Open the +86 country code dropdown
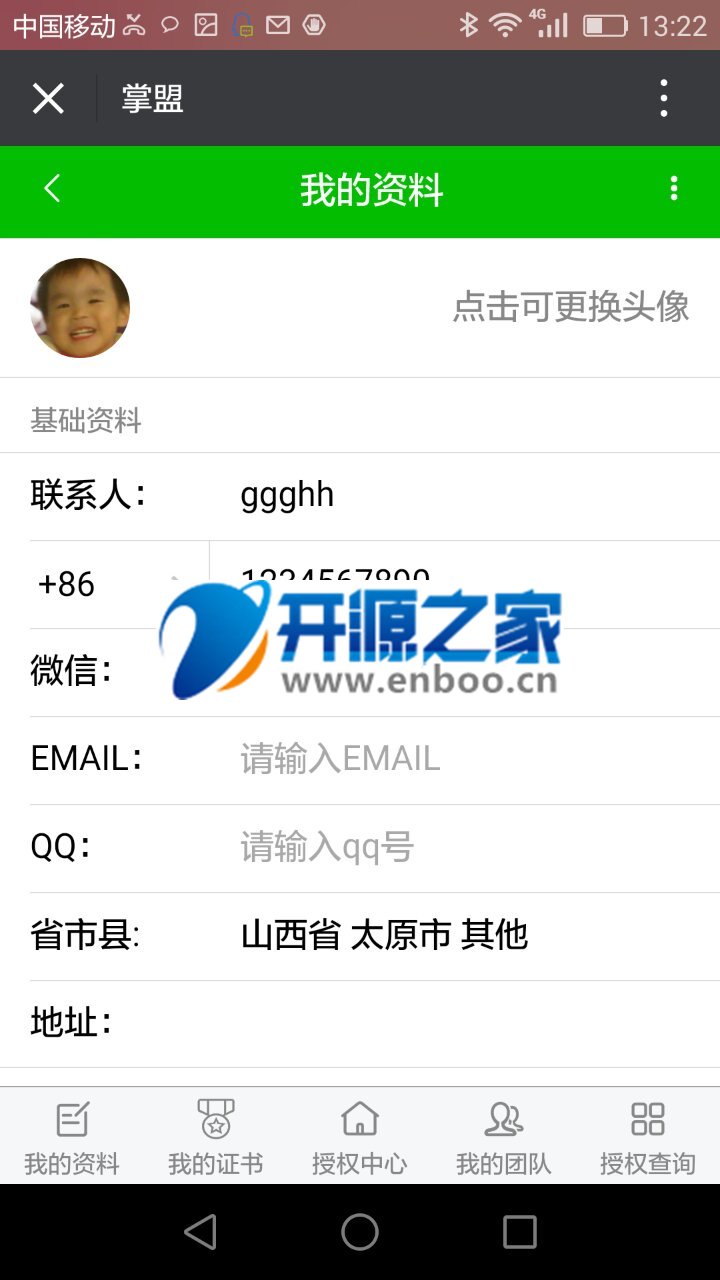The image size is (720, 1280). click(x=110, y=582)
